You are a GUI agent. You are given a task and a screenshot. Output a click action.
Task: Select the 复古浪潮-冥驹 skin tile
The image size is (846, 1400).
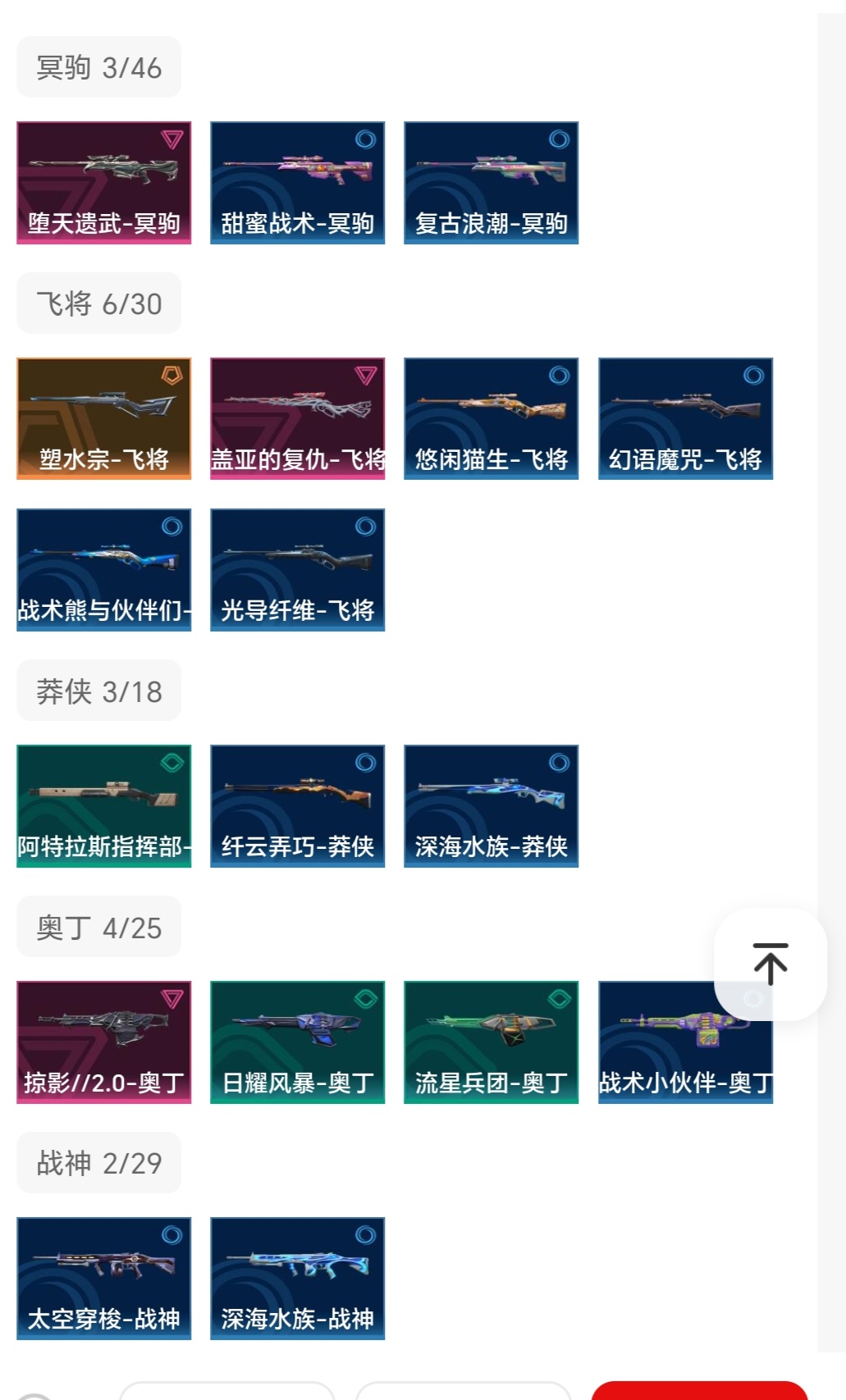(x=492, y=183)
